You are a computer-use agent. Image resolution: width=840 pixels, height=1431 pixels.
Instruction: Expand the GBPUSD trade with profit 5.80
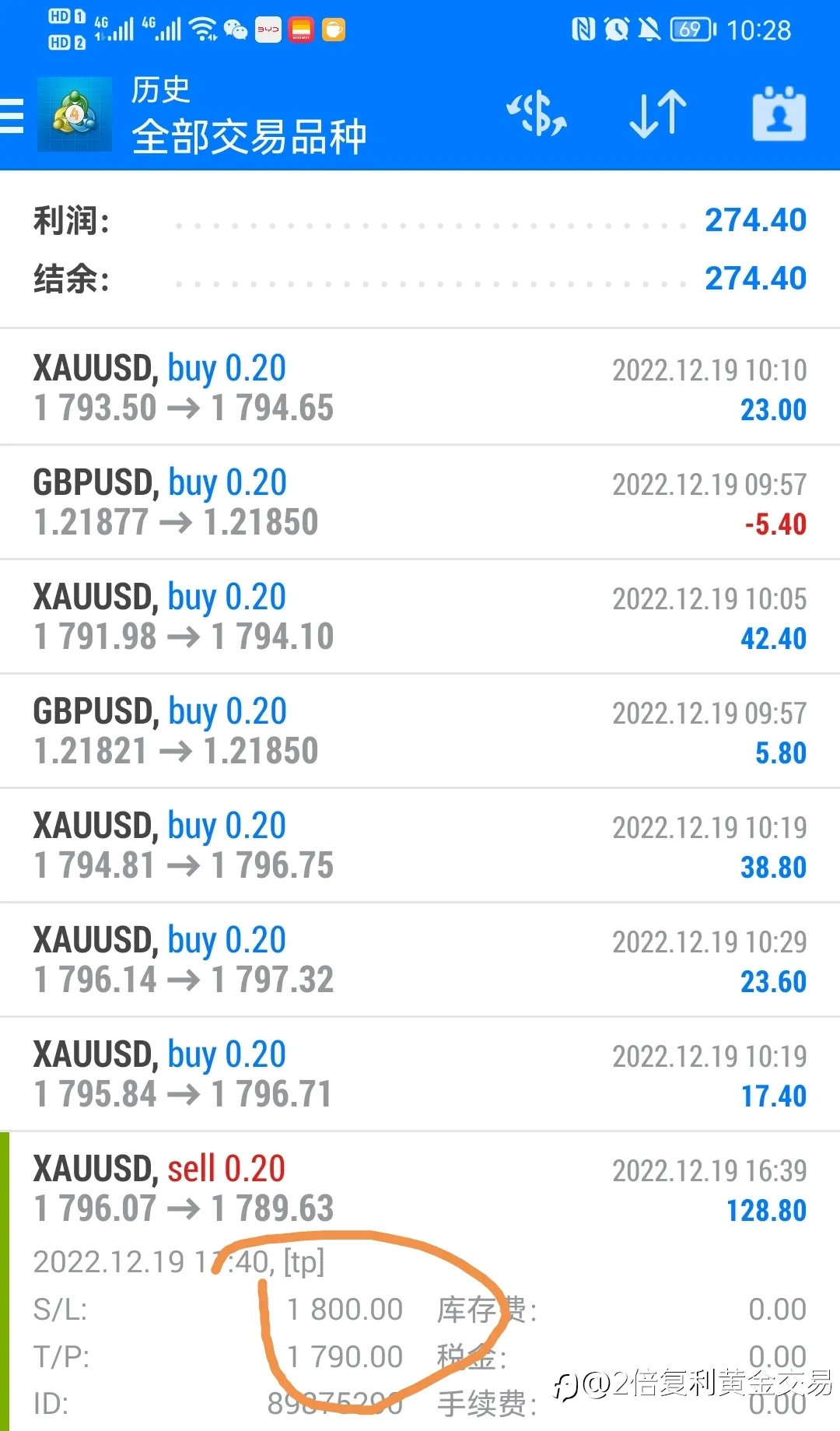tap(420, 731)
